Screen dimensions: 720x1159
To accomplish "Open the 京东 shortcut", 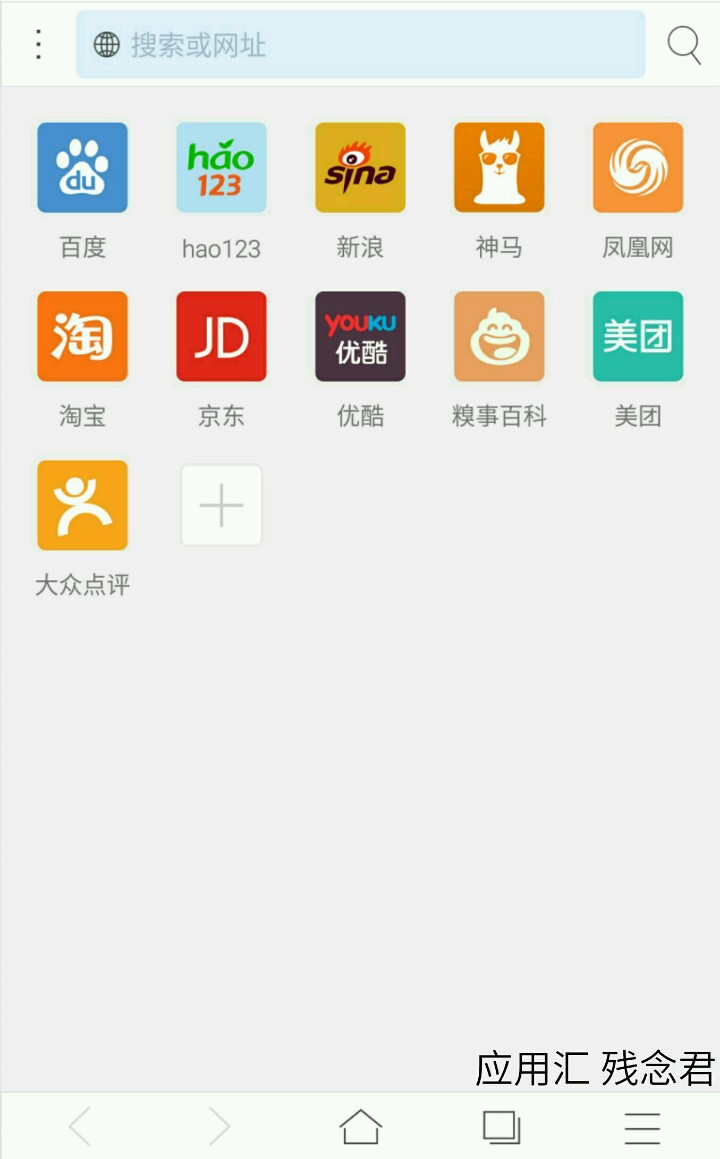I will coord(221,337).
